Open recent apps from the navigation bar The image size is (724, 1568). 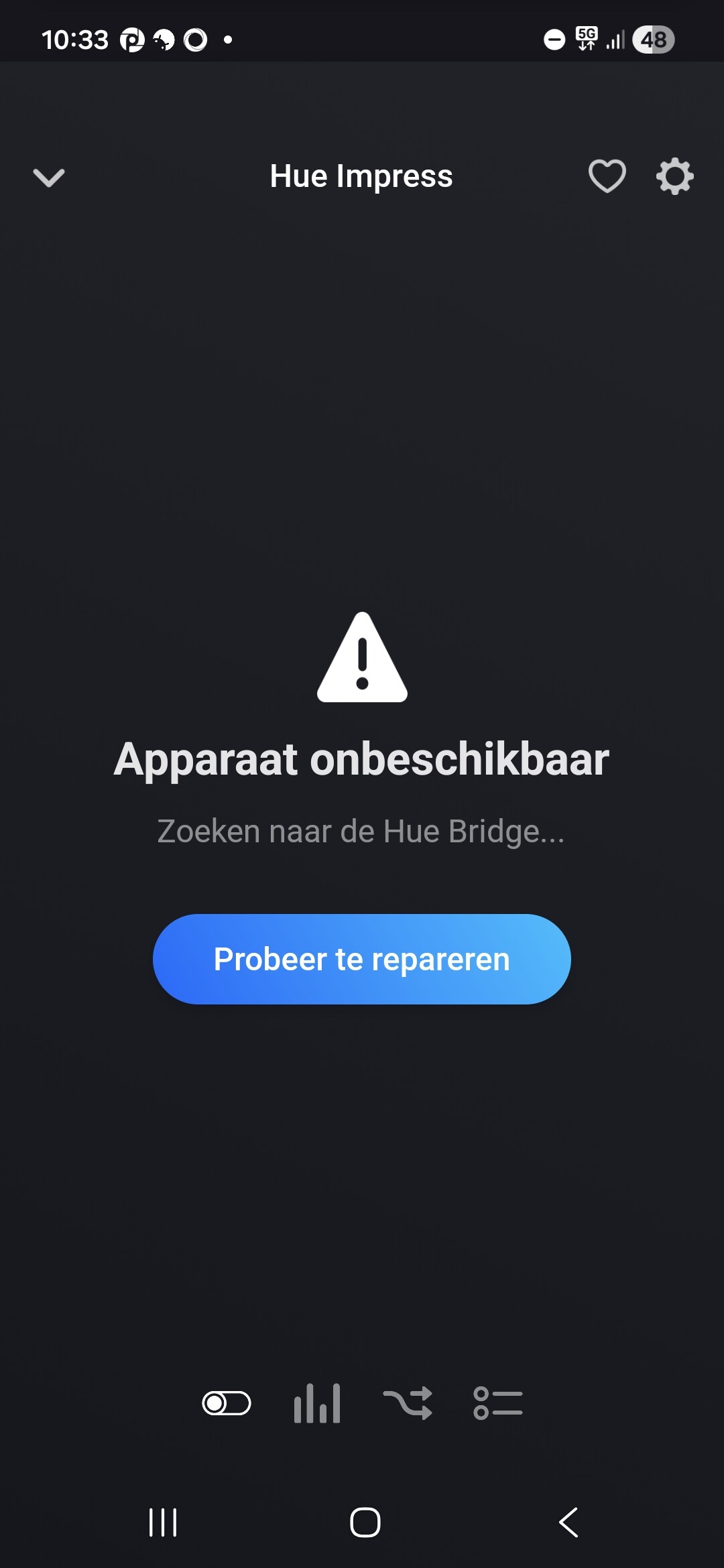coord(163,1522)
